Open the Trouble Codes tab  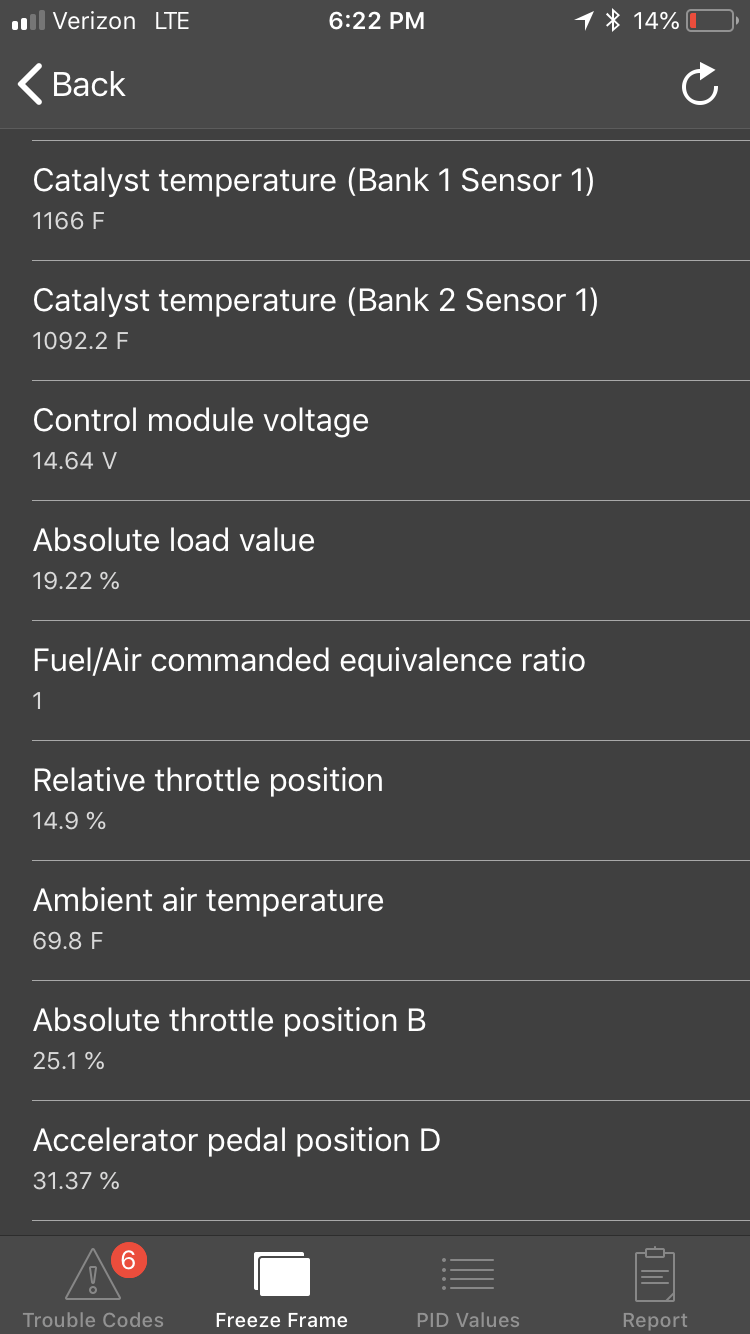pyautogui.click(x=93, y=1287)
